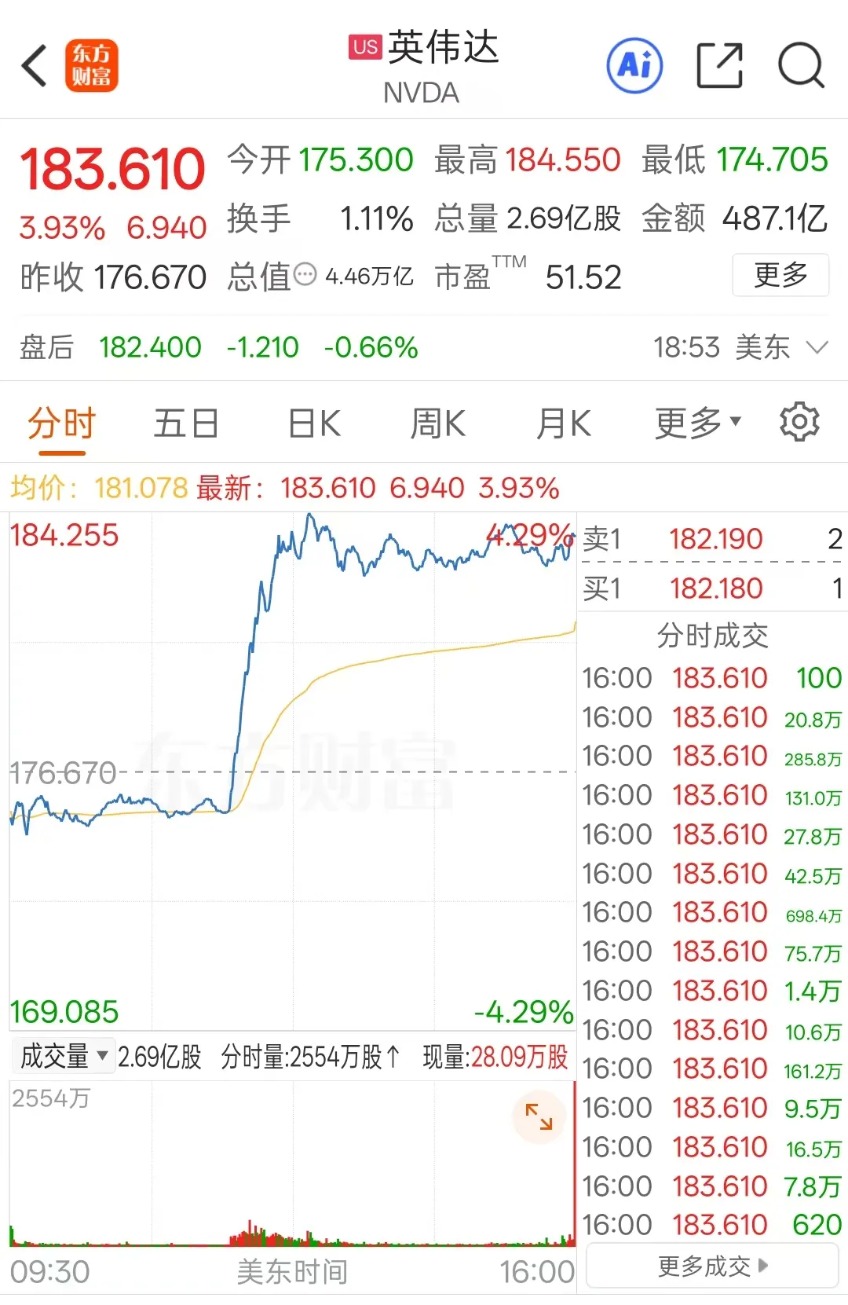
Task: Open the 成交量 dropdown selector
Action: coord(63,1056)
